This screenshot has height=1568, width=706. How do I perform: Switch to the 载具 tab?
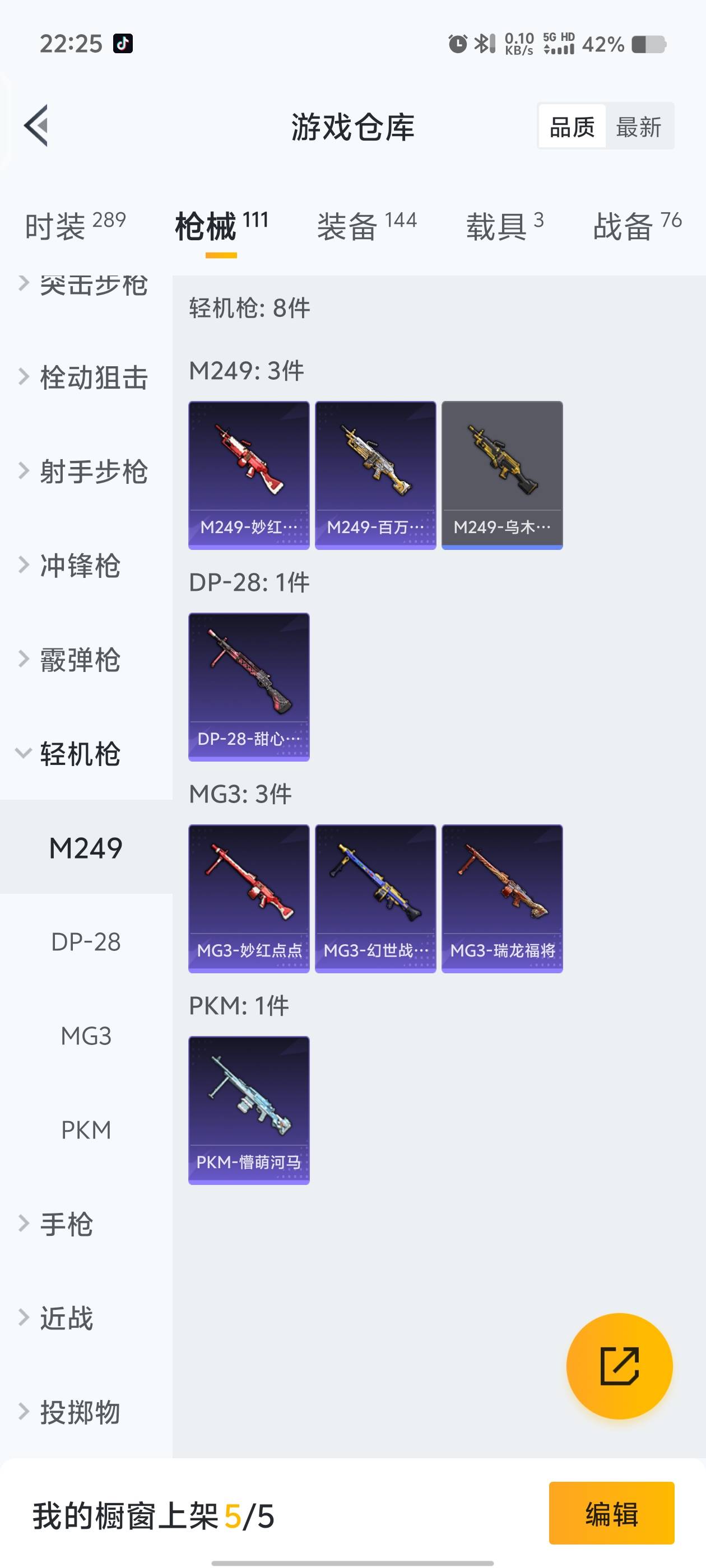[504, 226]
